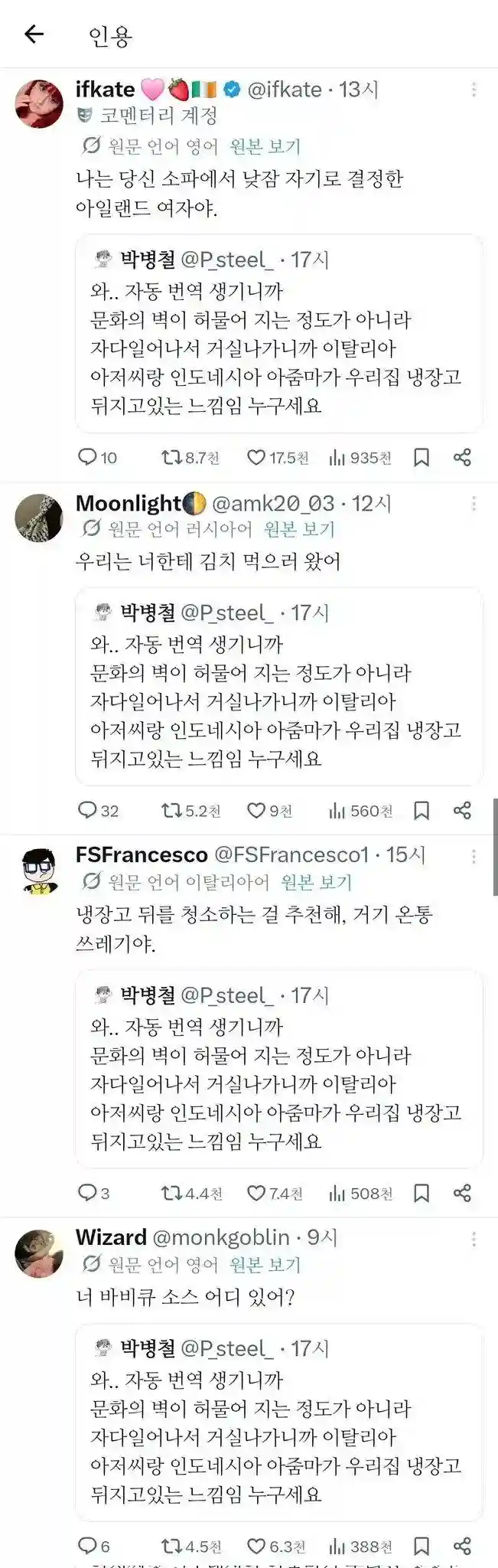Like ifkate's post
This screenshot has width=498, height=1568.
pos(256,458)
